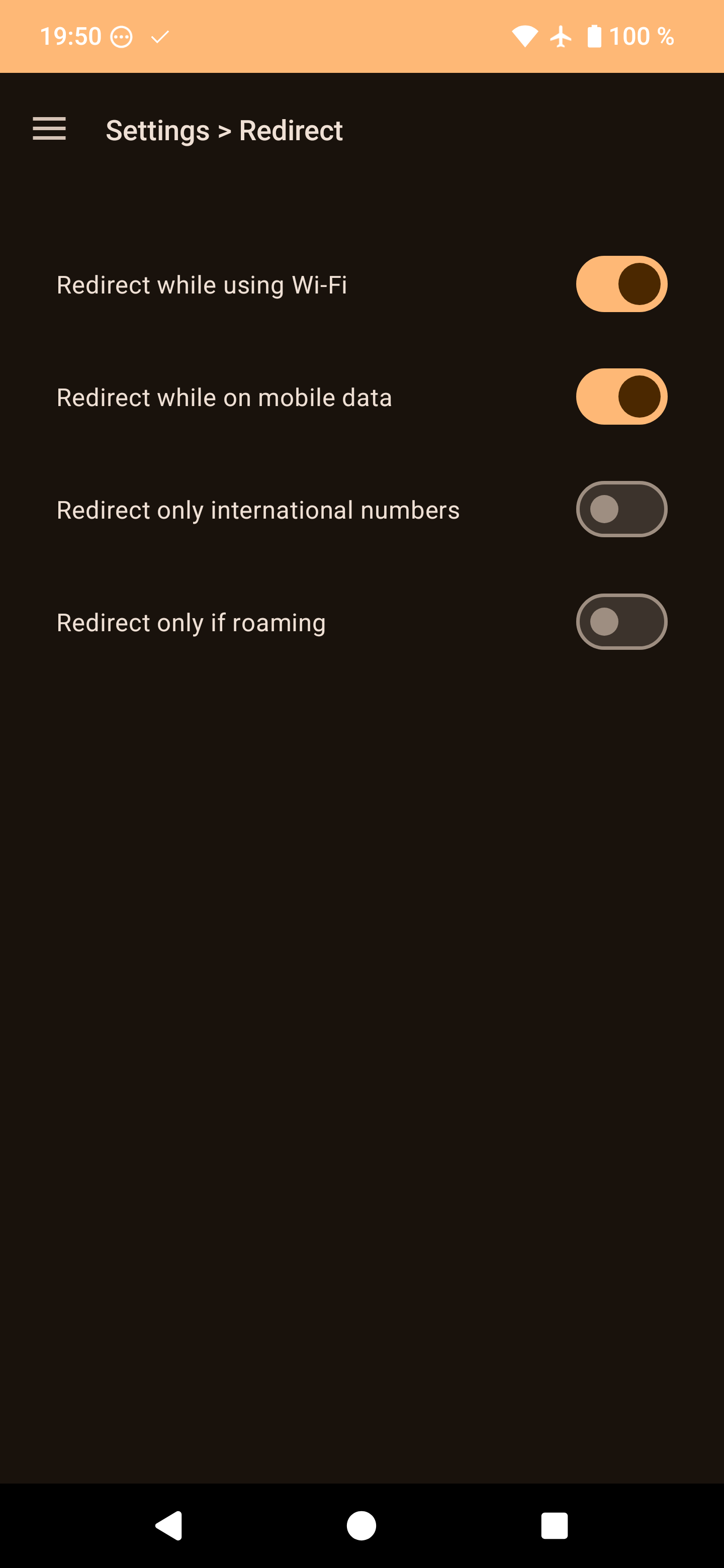Open the hamburger drawer menu
The width and height of the screenshot is (724, 1568).
(x=49, y=129)
